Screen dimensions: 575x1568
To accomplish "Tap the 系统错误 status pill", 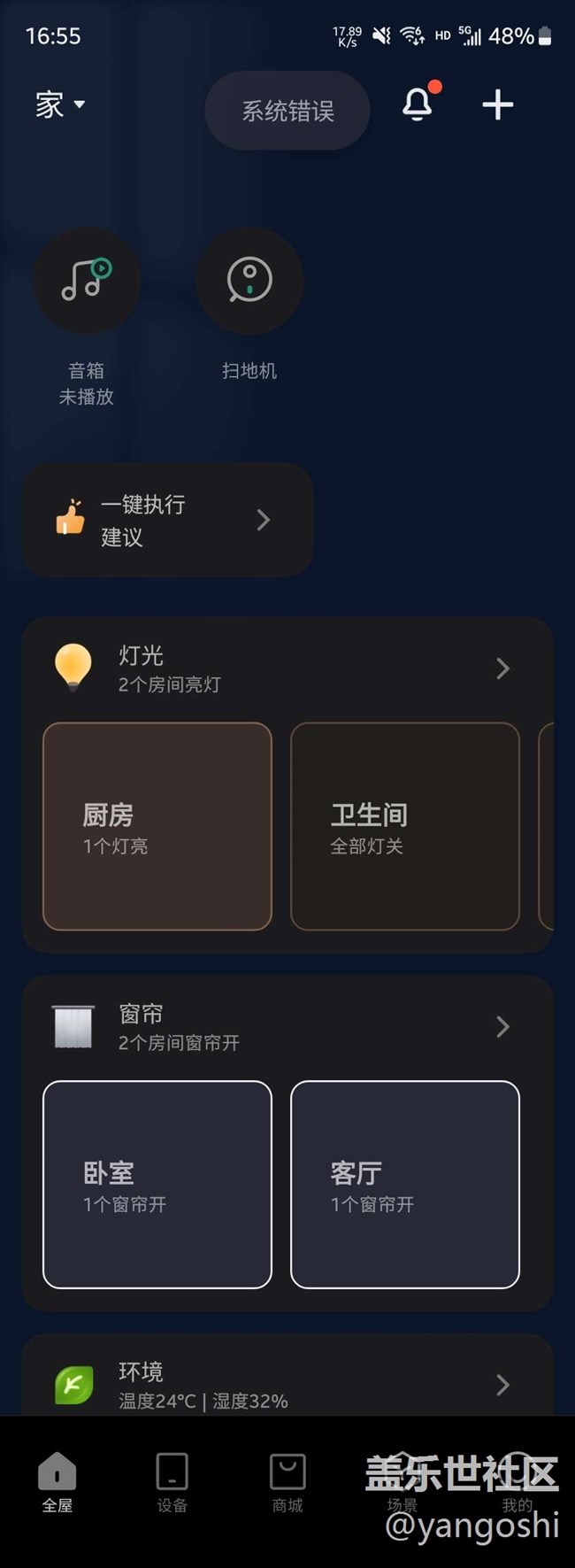I will click(x=287, y=111).
